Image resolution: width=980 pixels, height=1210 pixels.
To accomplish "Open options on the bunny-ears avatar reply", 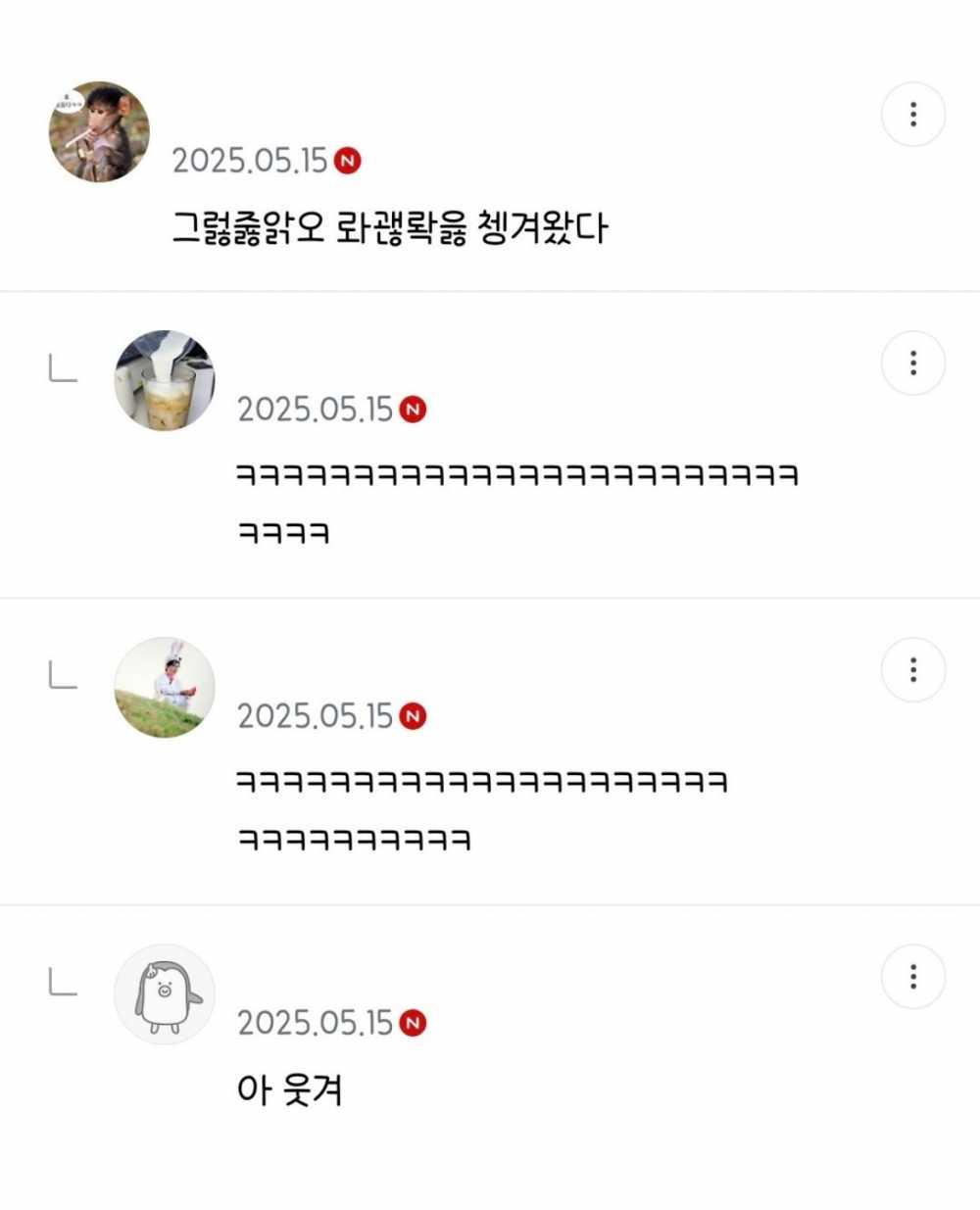I will [912, 670].
